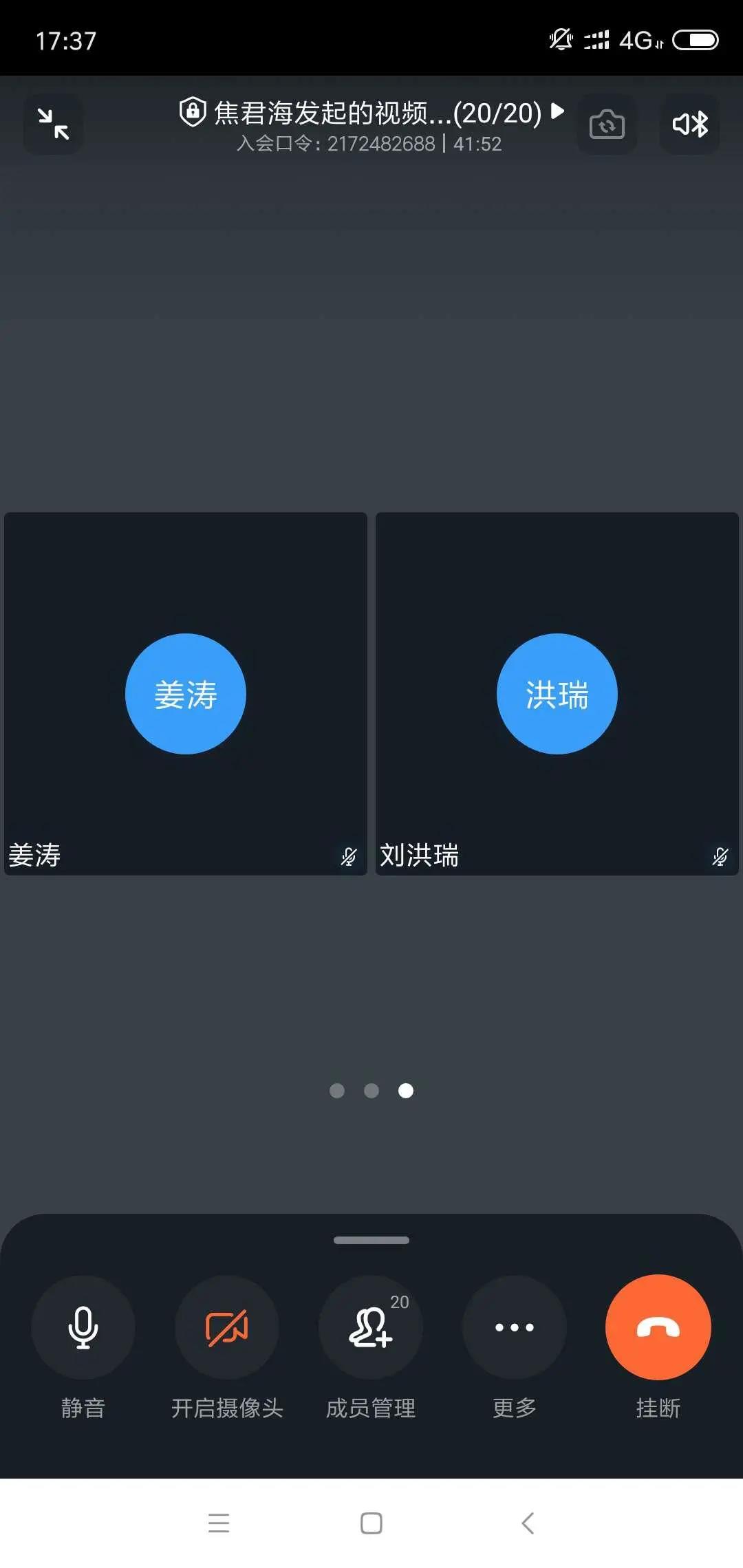Minimize the video meeting window
The height and width of the screenshot is (1568, 743).
point(54,124)
